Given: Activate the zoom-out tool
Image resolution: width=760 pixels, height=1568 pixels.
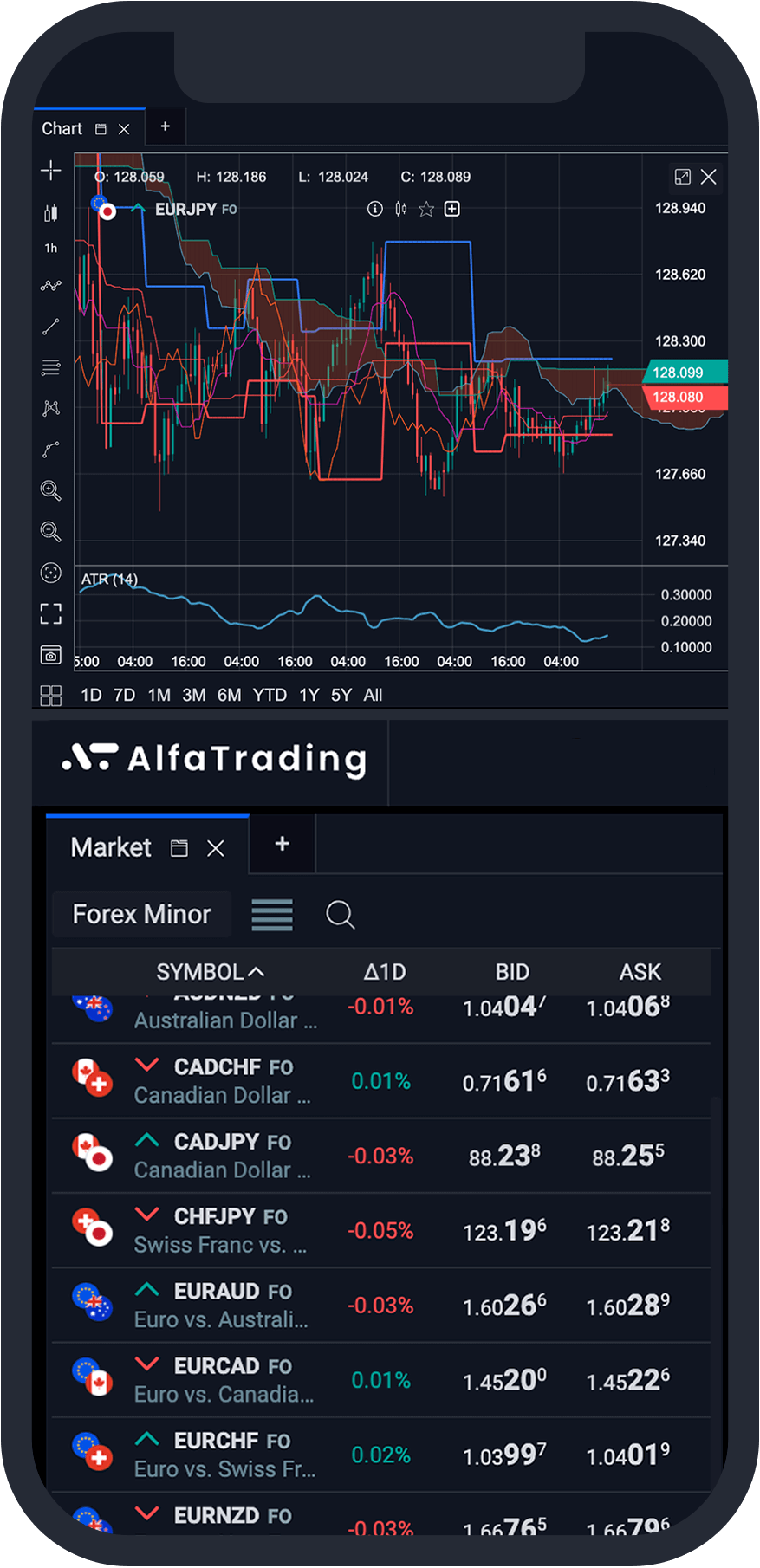Looking at the screenshot, I should pos(51,532).
